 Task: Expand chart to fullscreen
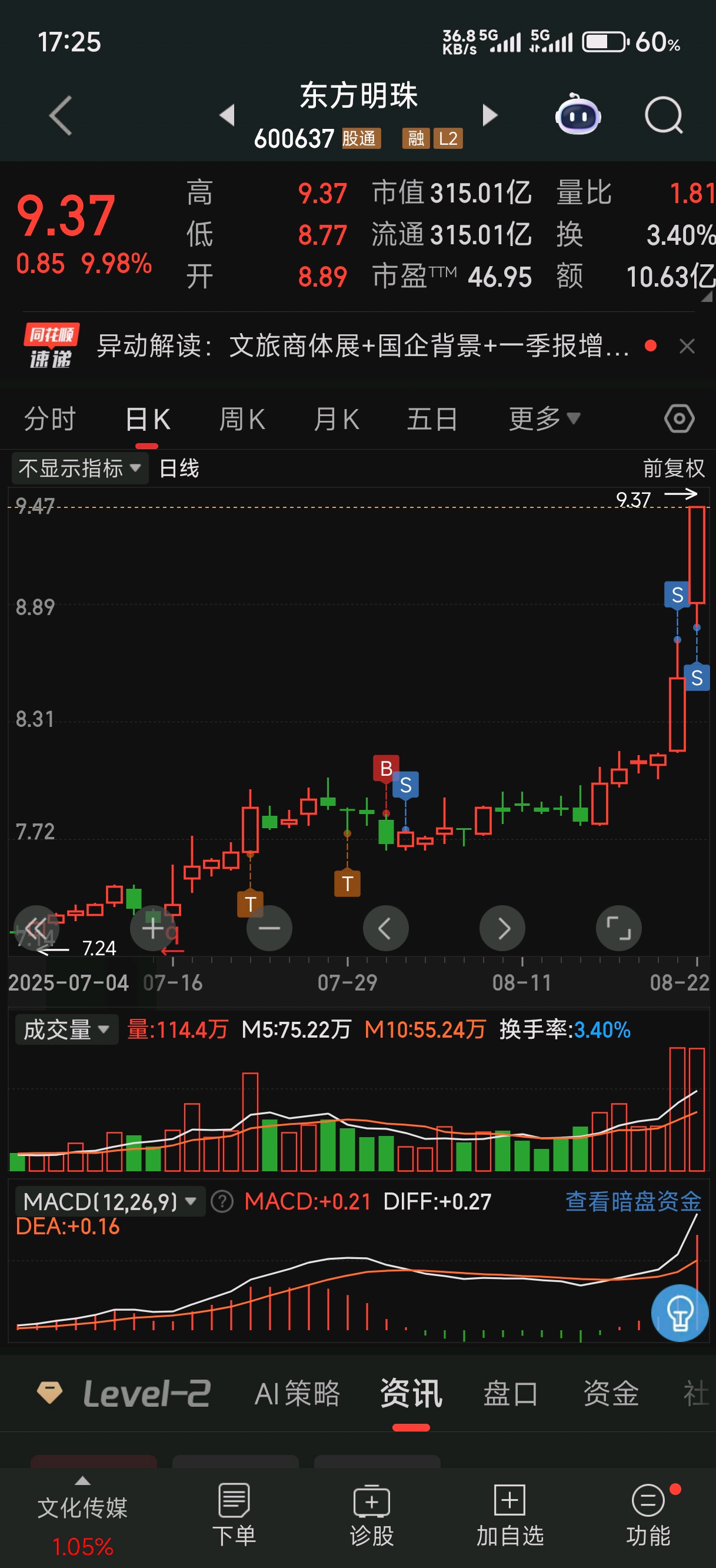(619, 928)
